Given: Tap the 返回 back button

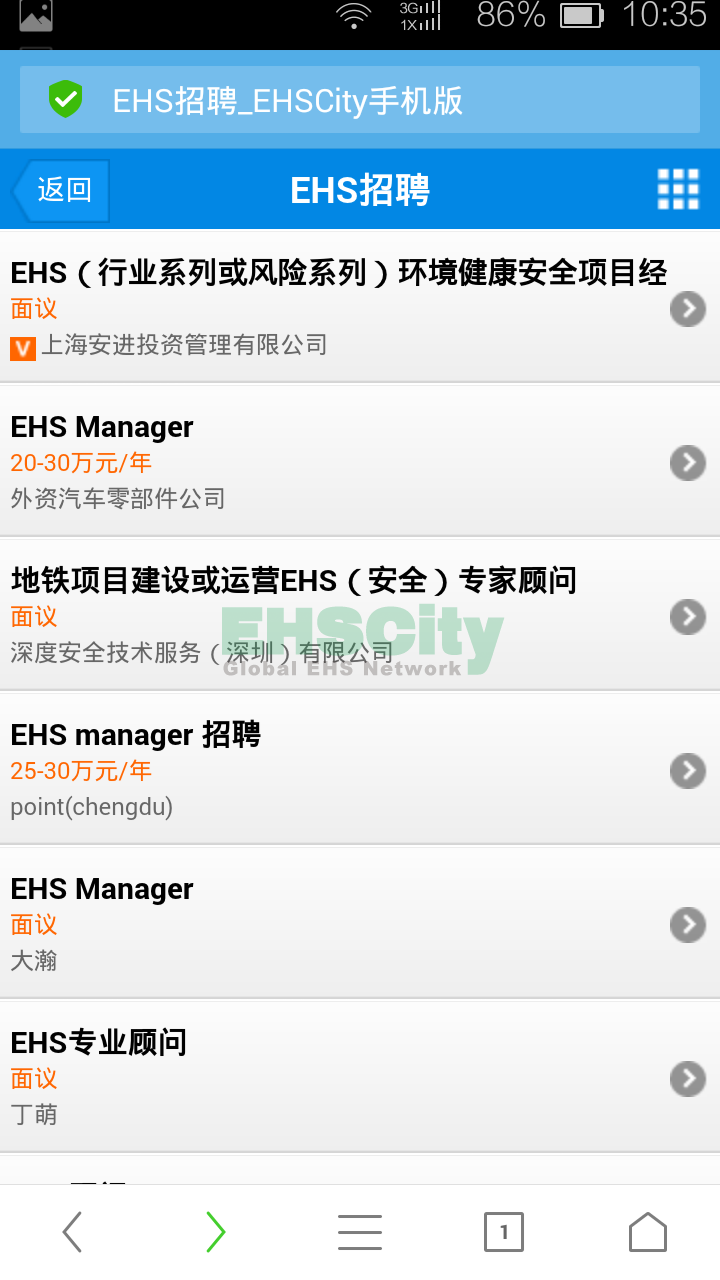Looking at the screenshot, I should [x=62, y=190].
